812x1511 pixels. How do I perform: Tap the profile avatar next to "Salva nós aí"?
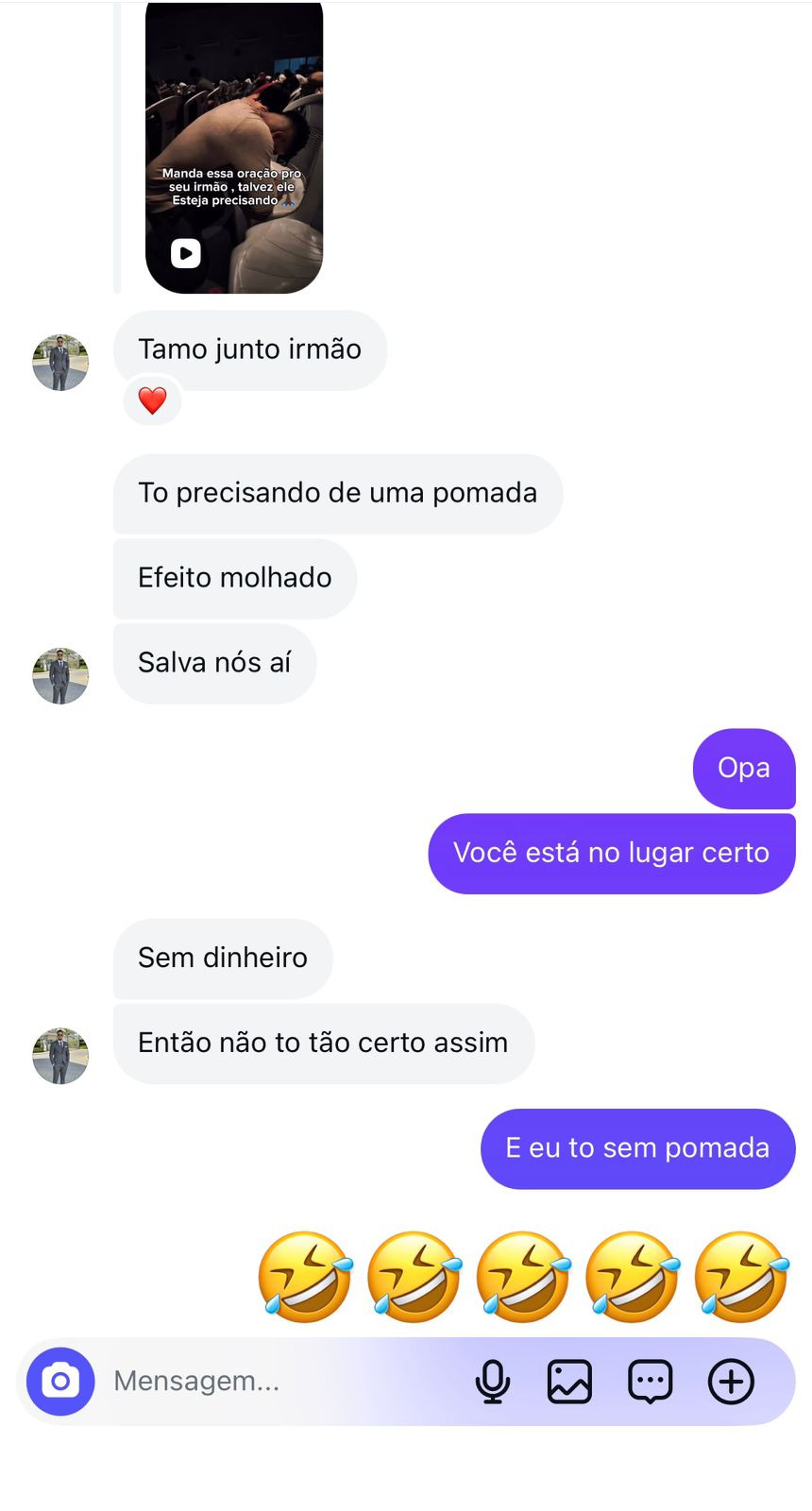point(60,676)
